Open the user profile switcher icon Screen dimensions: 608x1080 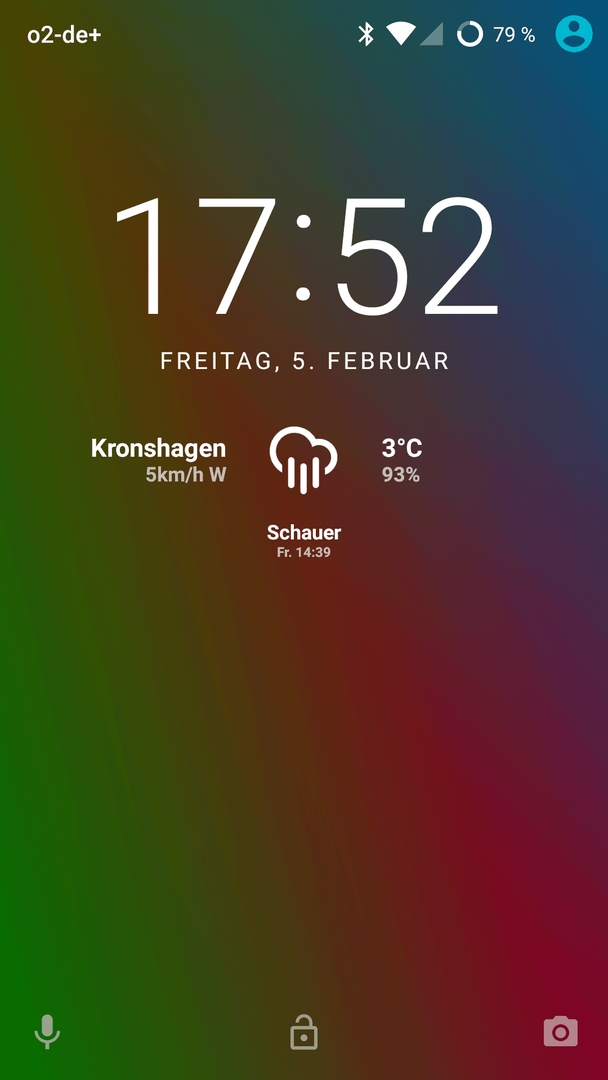pos(574,34)
